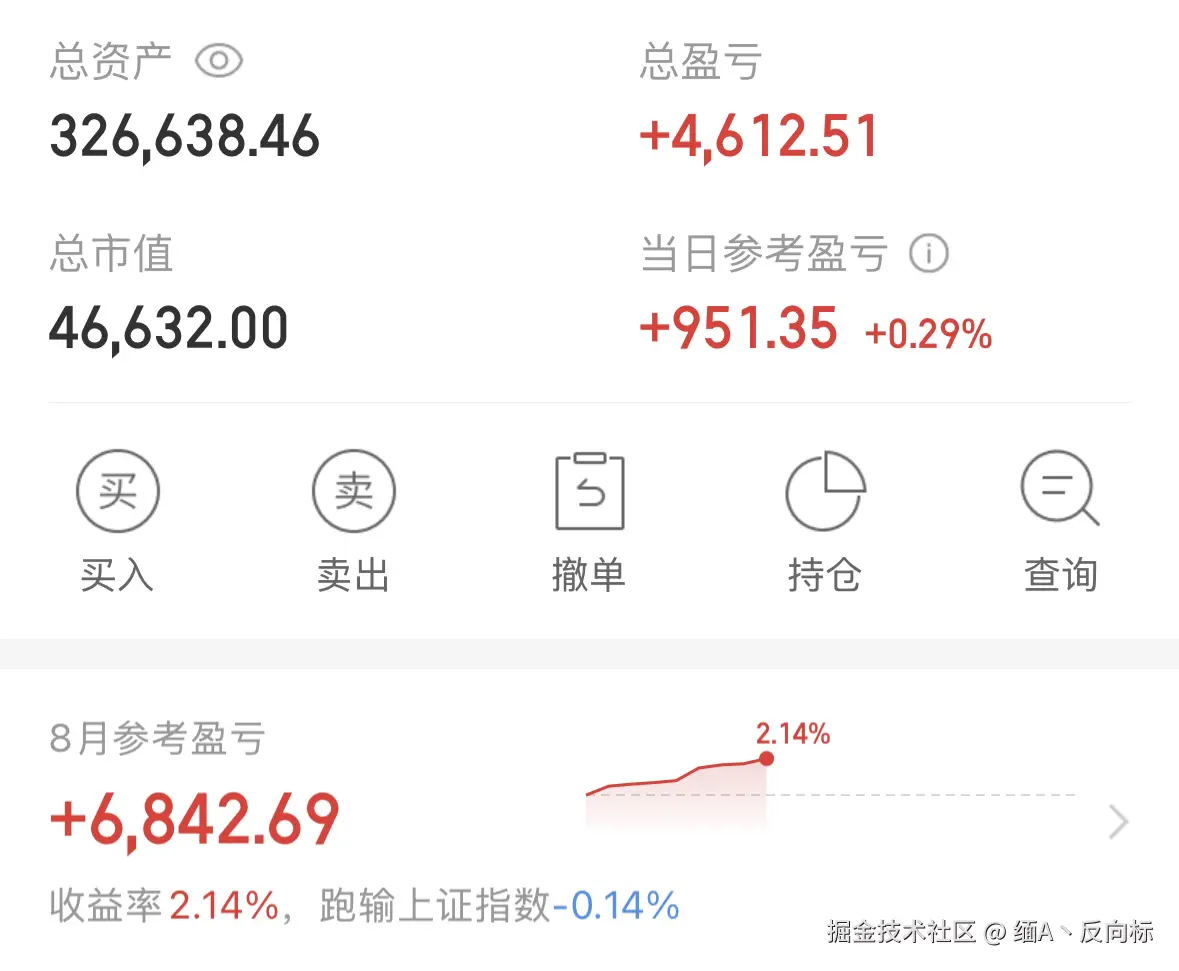Expand 8月参考盈亏 details with the chevron

point(1118,823)
